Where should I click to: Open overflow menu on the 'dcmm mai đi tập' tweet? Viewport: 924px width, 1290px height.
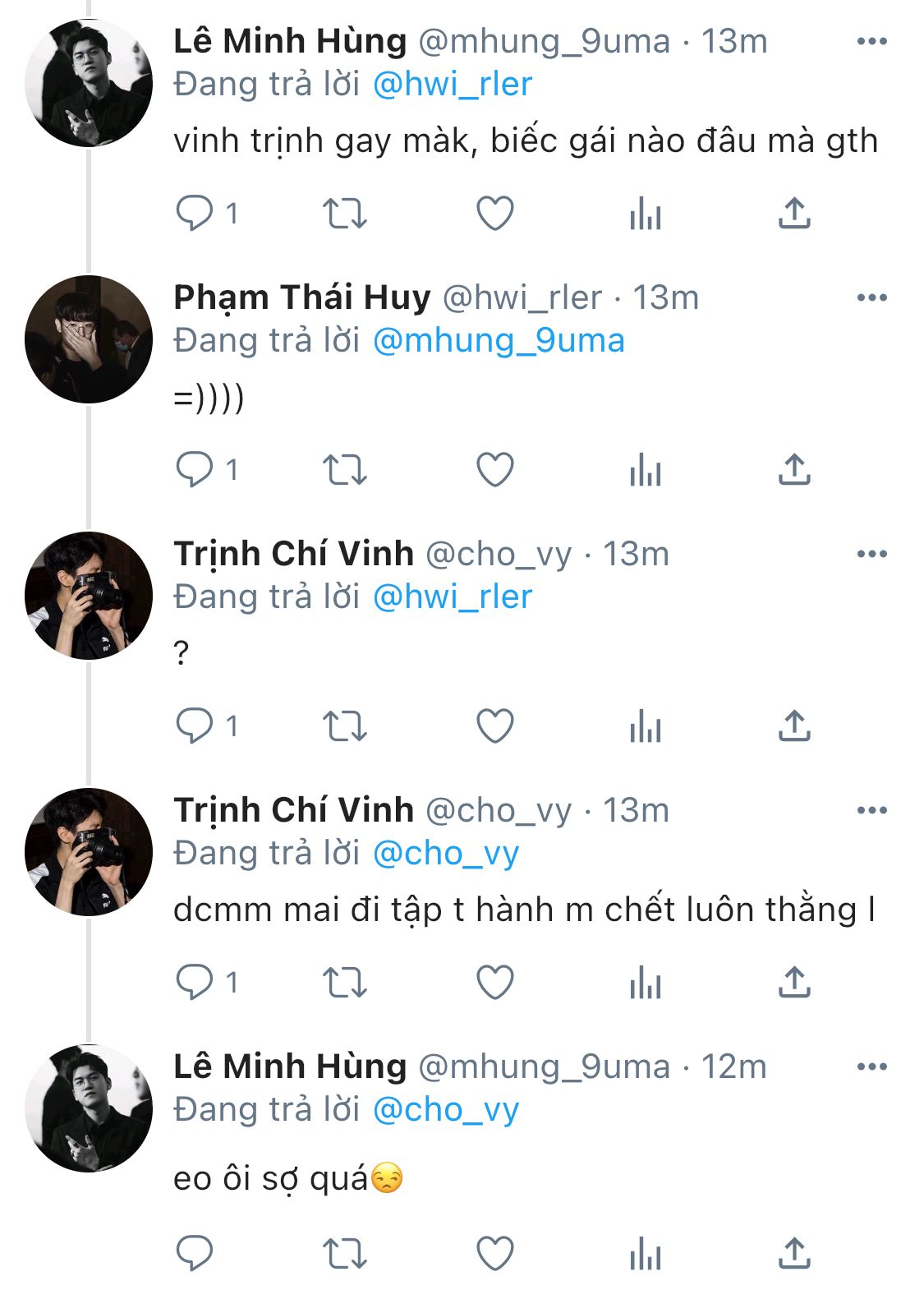(871, 810)
